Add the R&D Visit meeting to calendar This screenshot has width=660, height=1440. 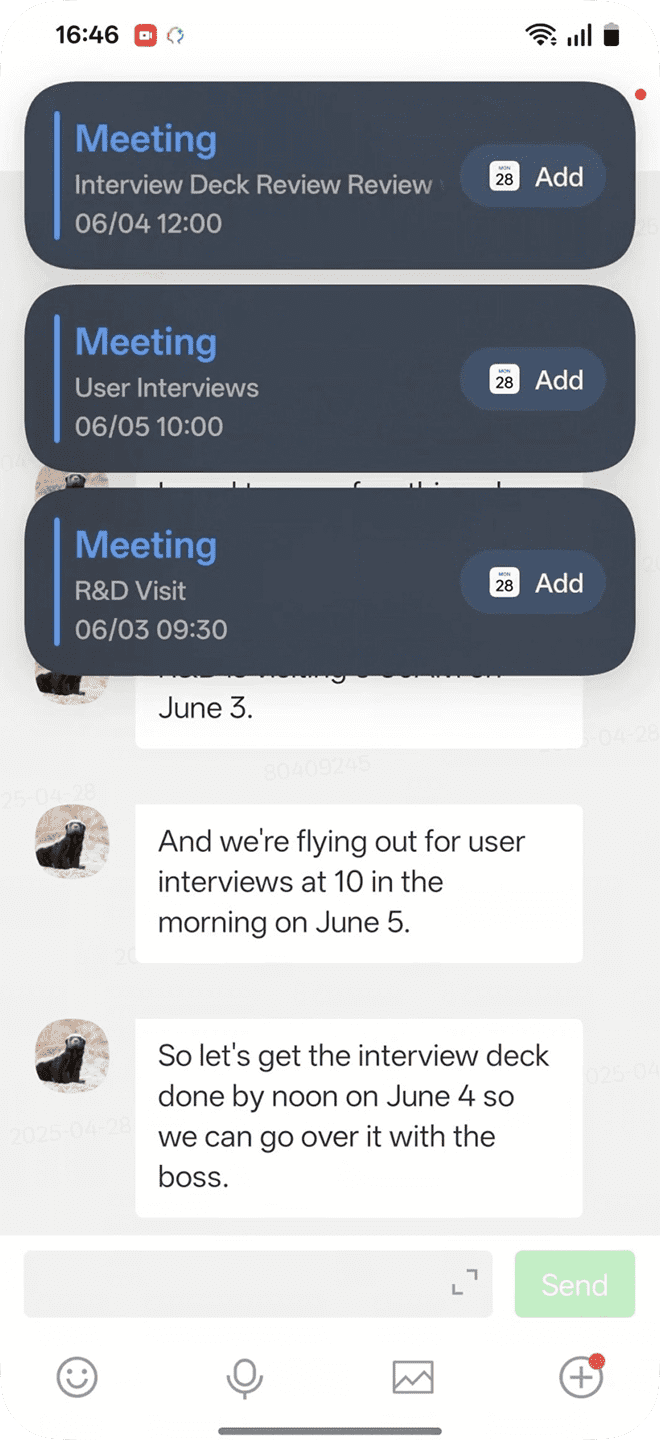click(x=533, y=583)
